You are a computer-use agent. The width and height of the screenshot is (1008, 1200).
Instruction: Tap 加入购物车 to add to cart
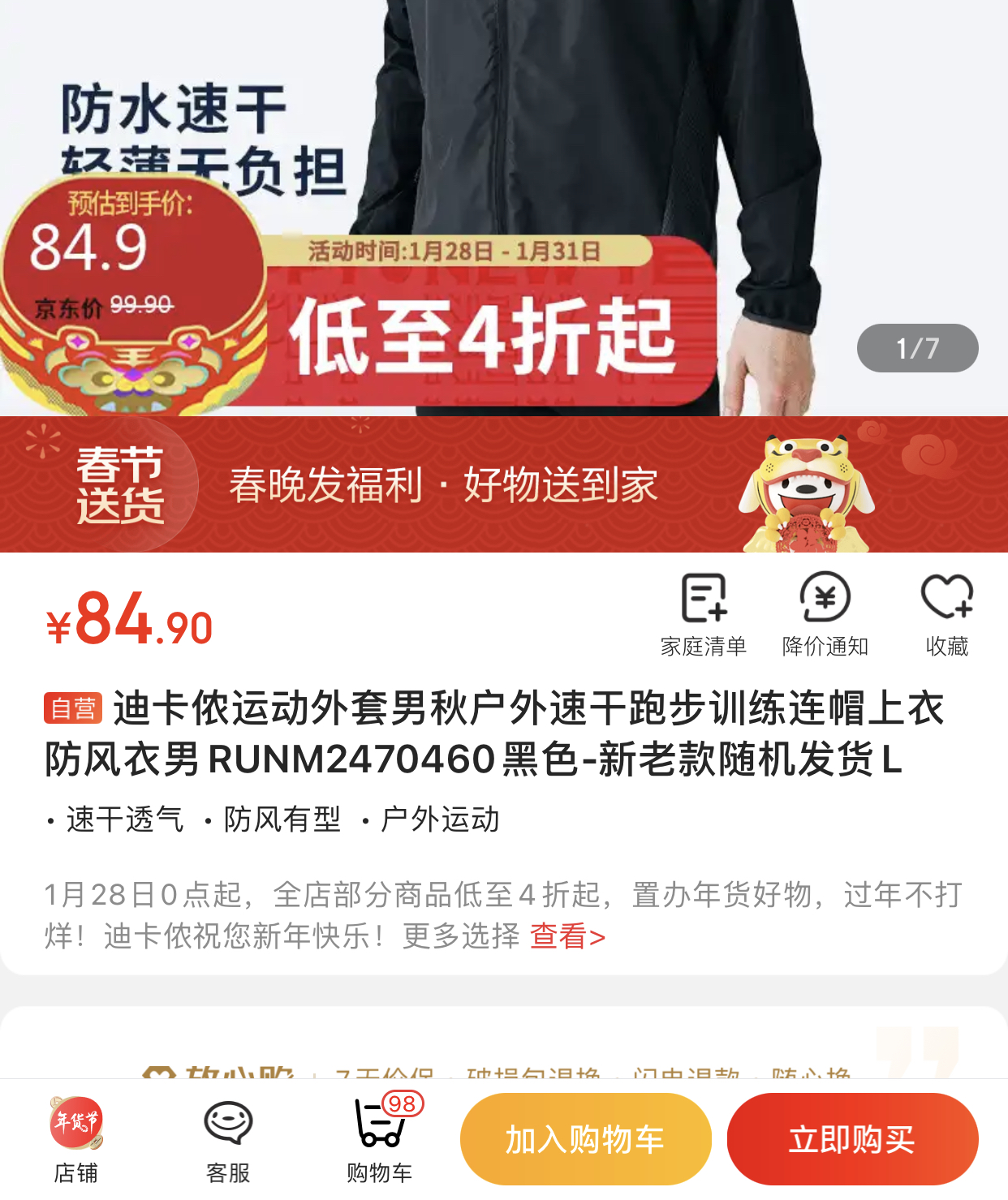click(585, 1139)
